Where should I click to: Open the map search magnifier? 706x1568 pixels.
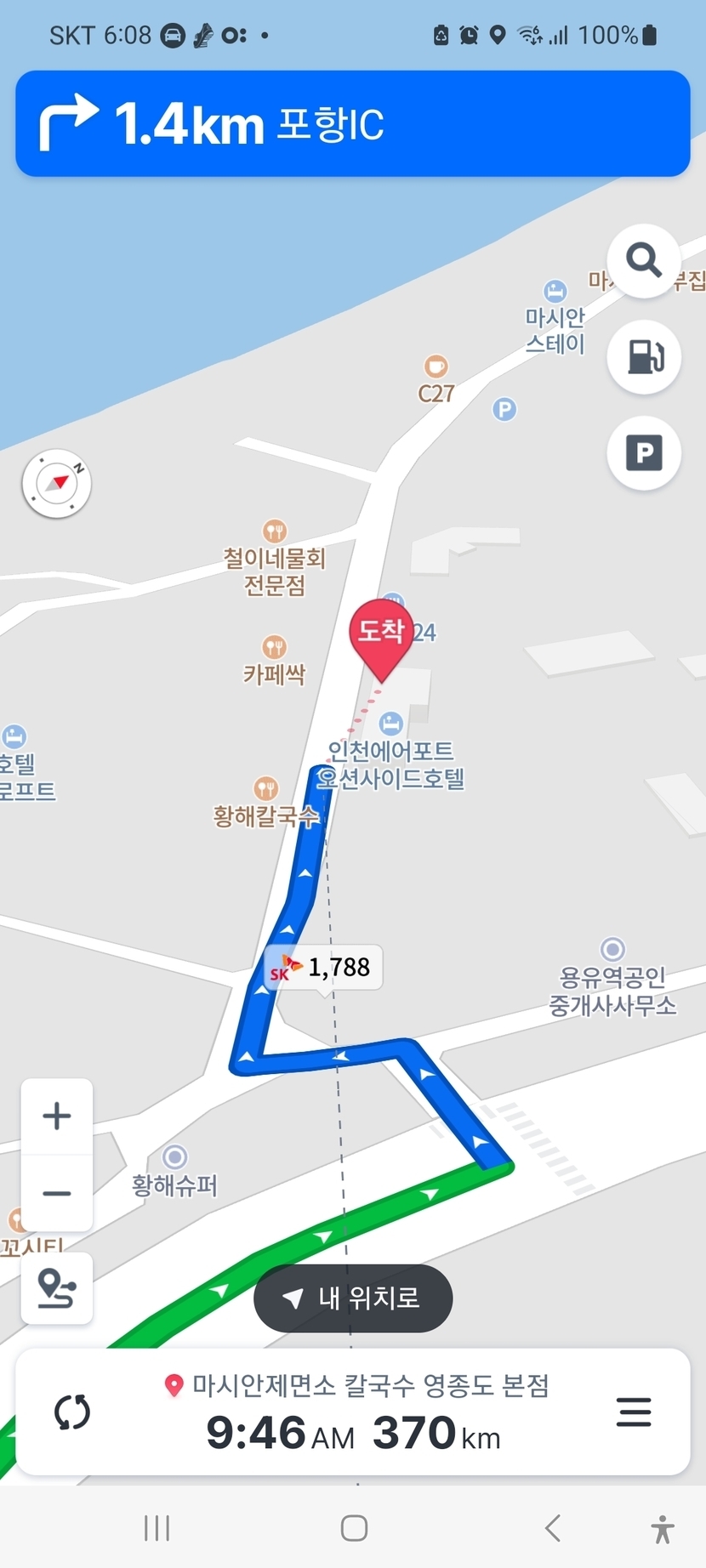644,260
